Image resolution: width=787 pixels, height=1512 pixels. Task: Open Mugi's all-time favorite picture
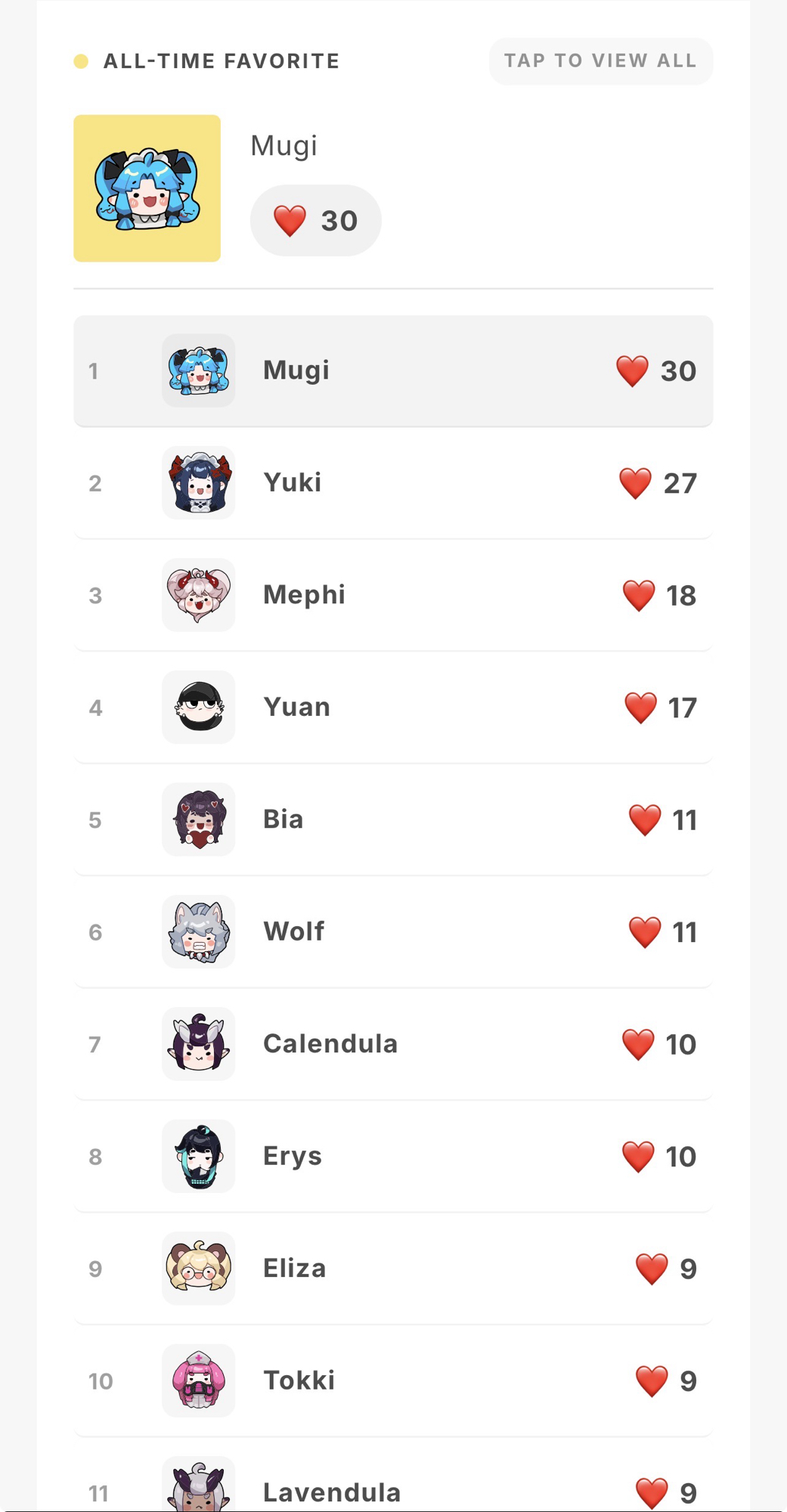(147, 188)
